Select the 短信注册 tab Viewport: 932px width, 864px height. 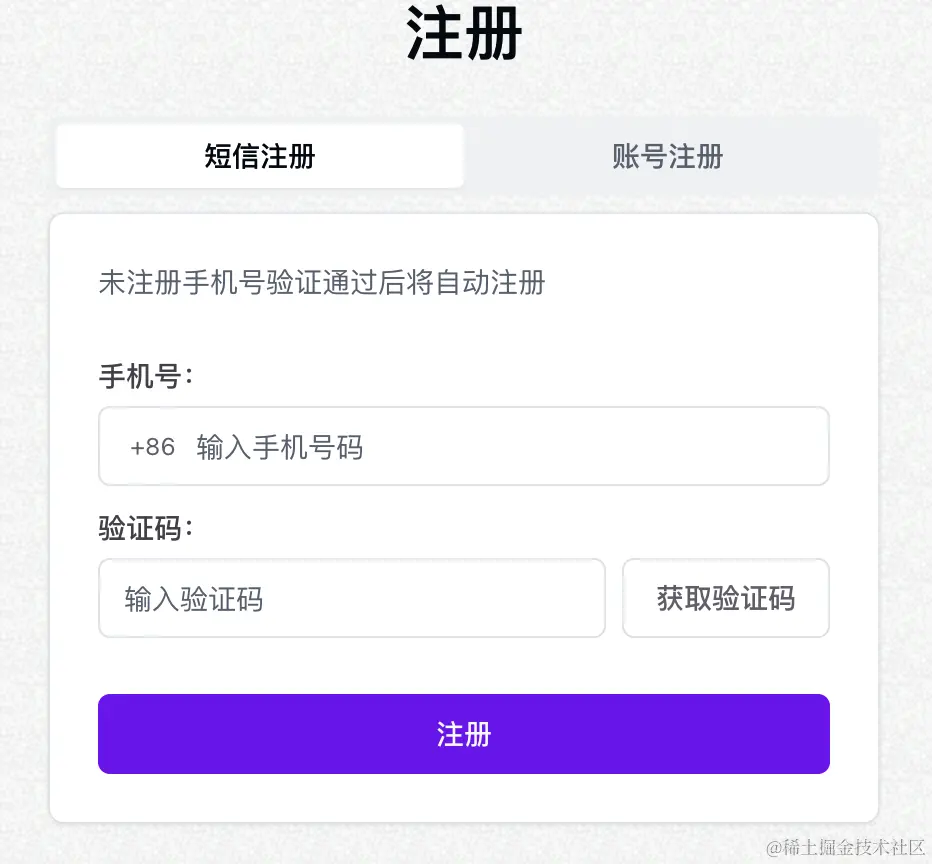260,157
